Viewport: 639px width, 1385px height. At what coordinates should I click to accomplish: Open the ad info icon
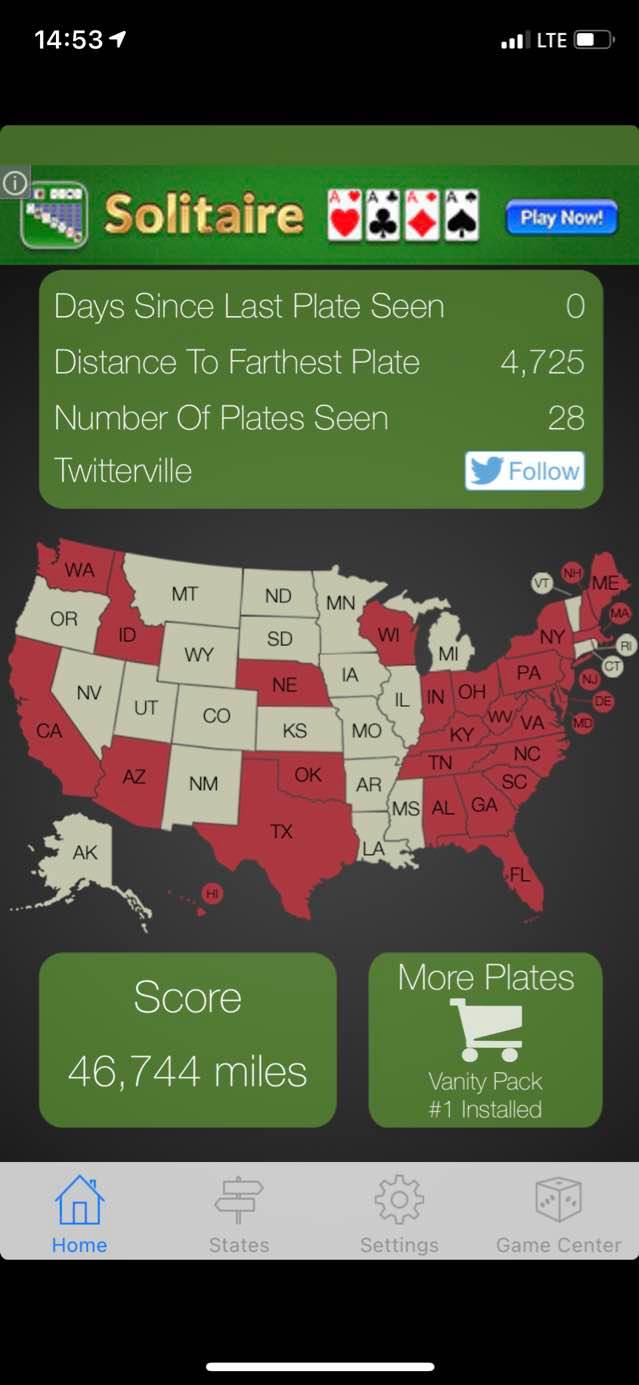(14, 183)
